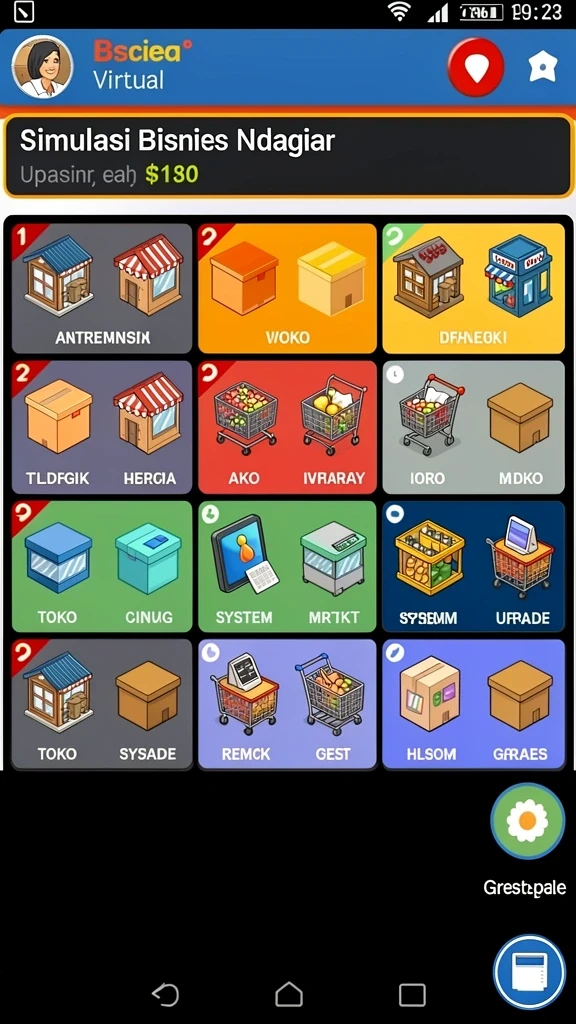
Task: Go to the home screen
Action: (x=289, y=995)
